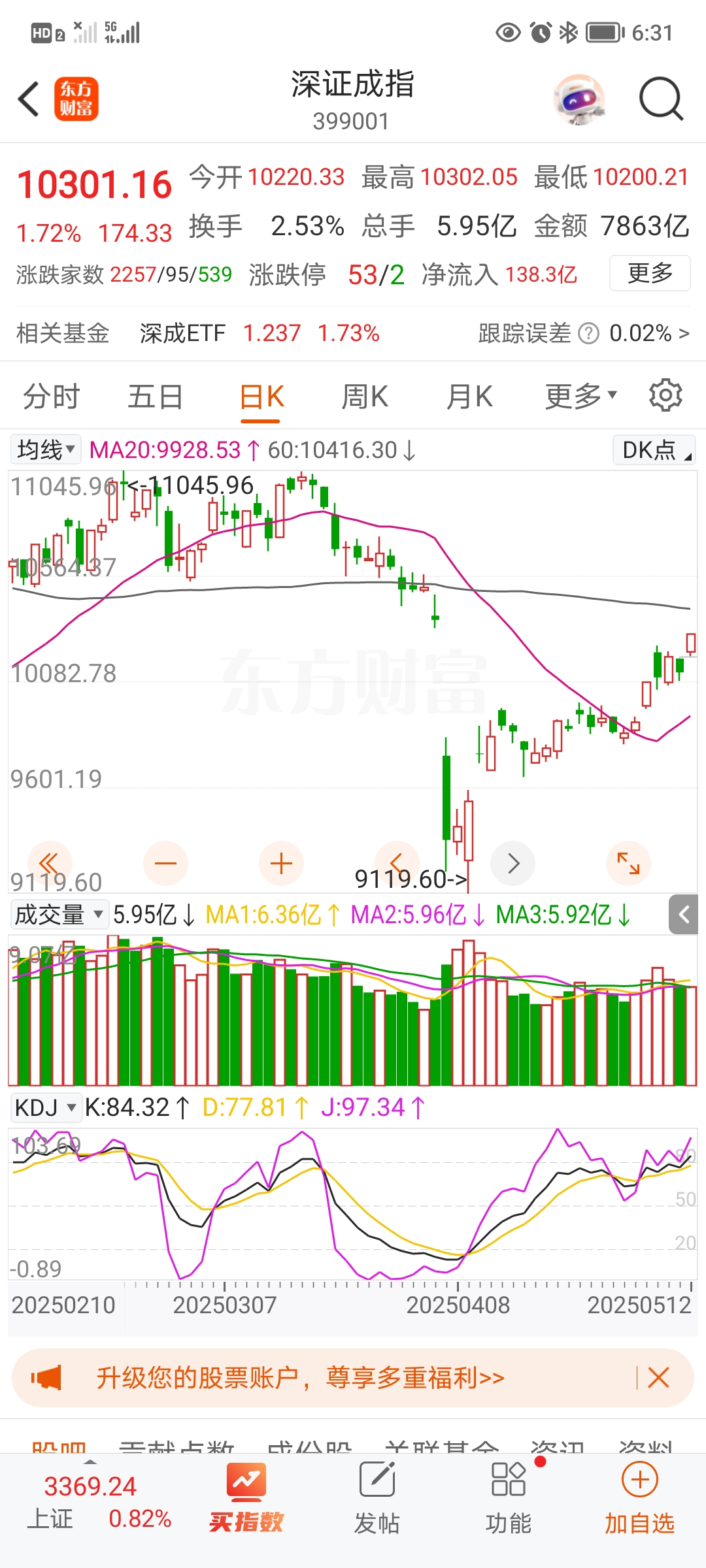This screenshot has width=706, height=1568.
Task: Zoom in the K-line chart
Action: pyautogui.click(x=281, y=864)
